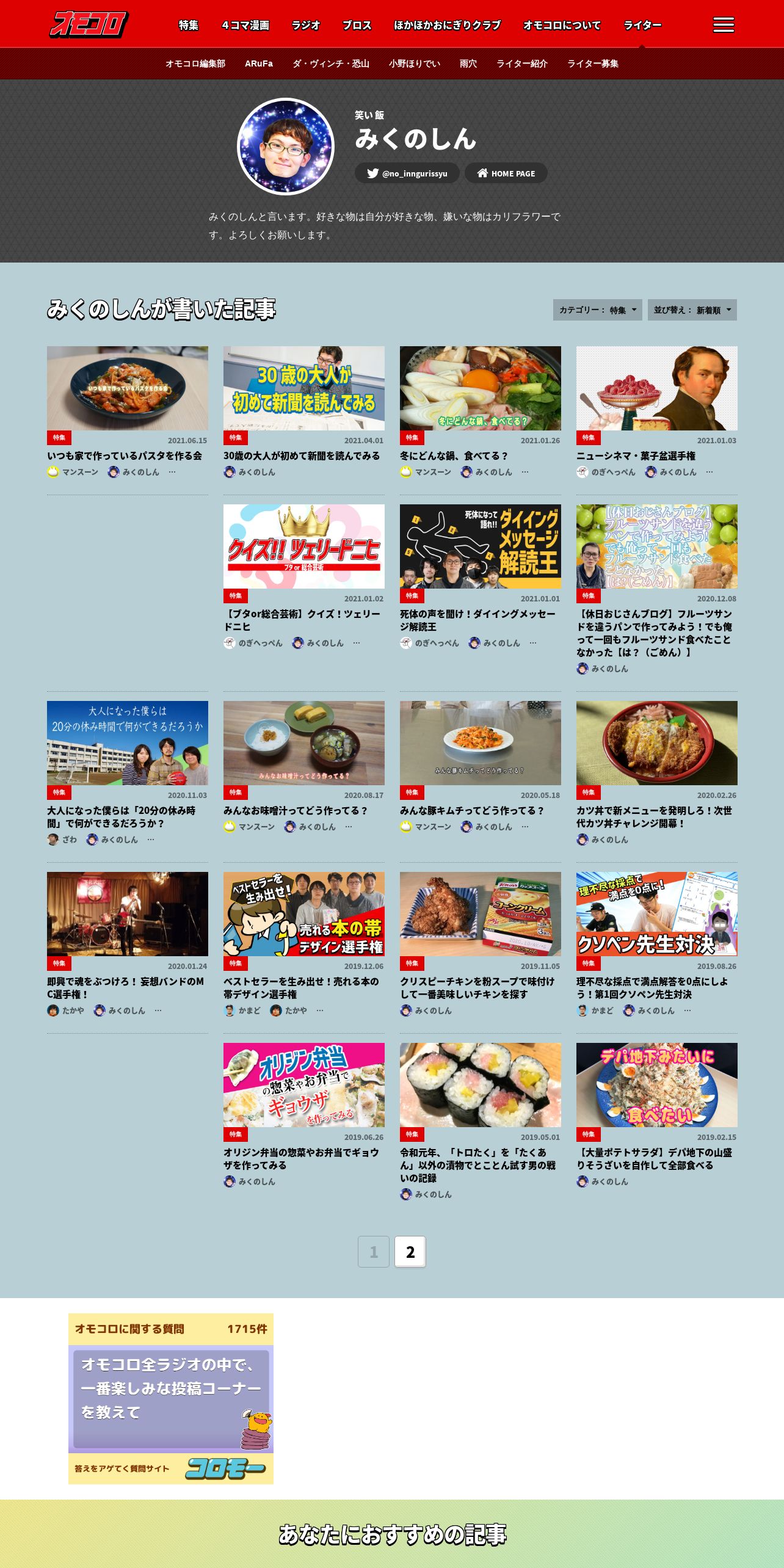This screenshot has width=784, height=1568.
Task: Select ARuFa in writer submenu
Action: tap(259, 64)
